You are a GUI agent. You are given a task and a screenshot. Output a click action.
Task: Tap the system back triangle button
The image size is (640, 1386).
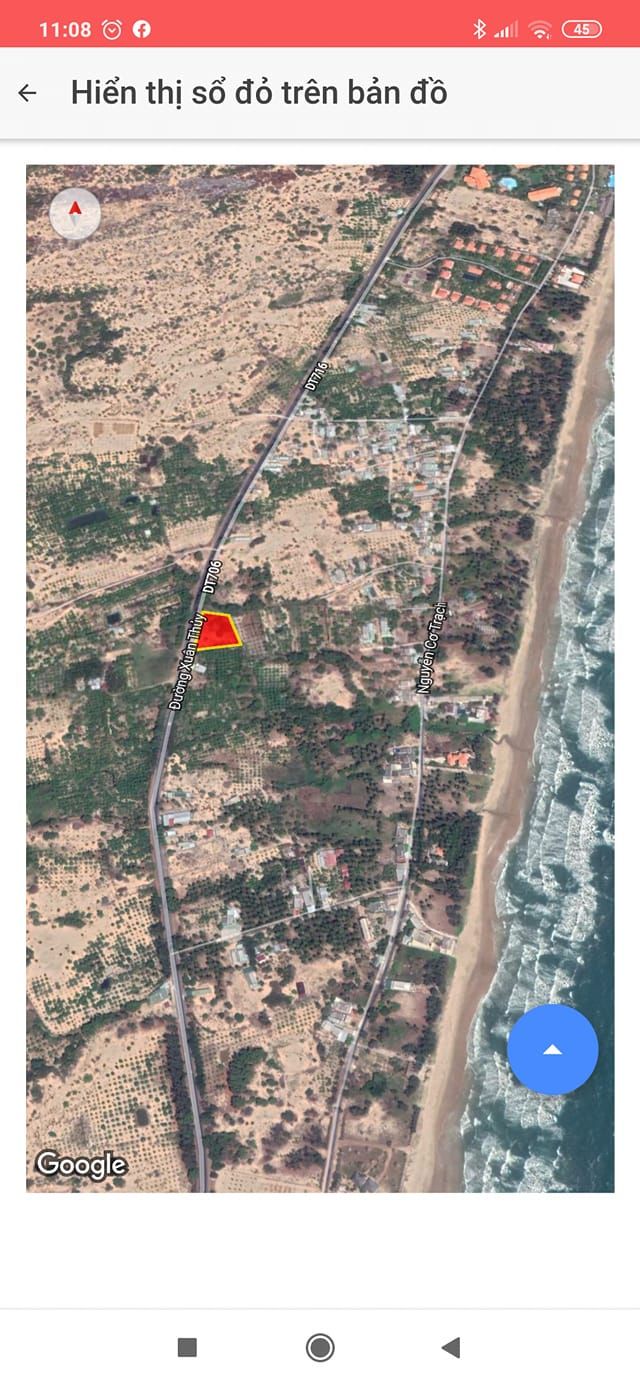451,1347
